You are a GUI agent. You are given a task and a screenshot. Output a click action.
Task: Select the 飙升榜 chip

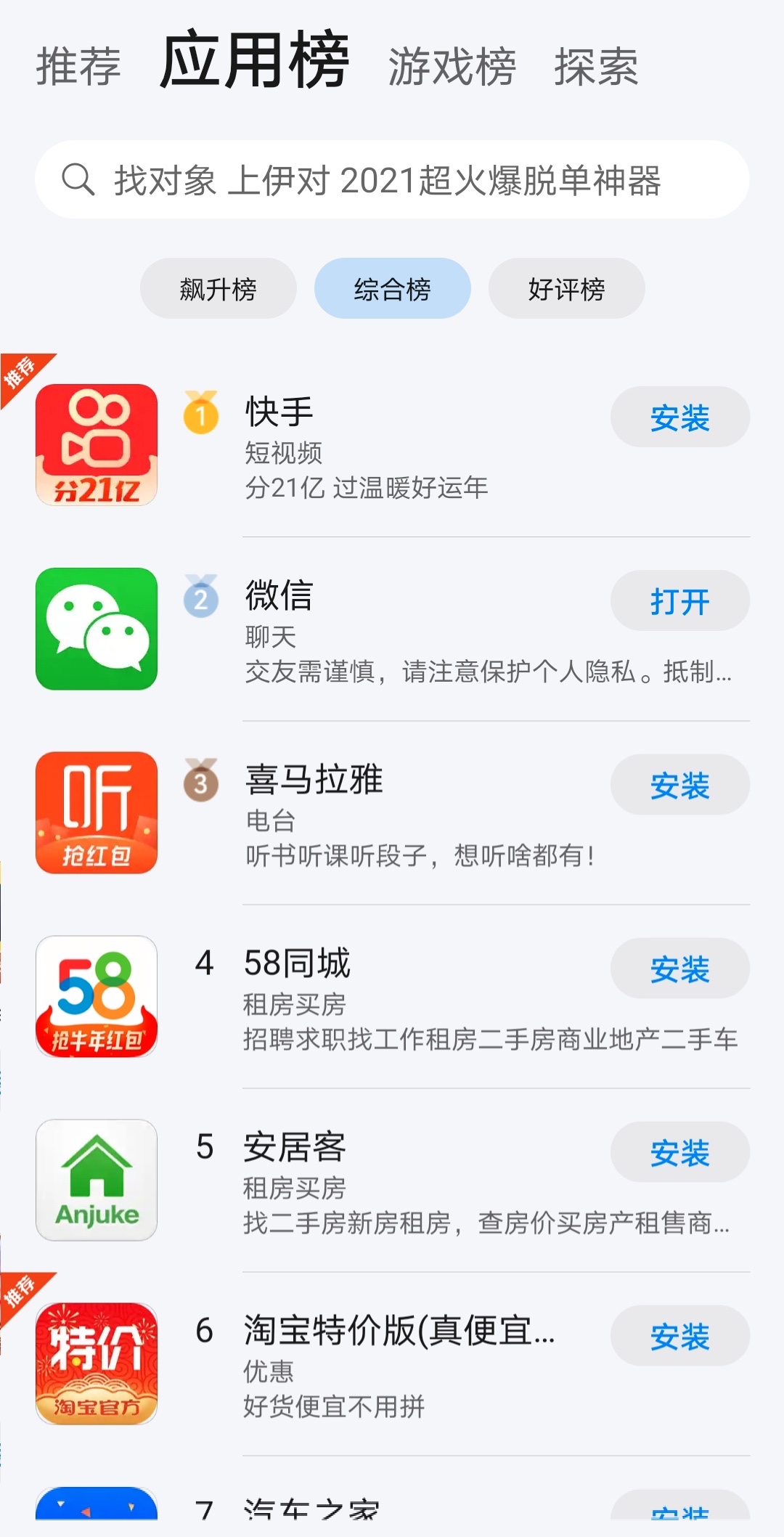(218, 289)
